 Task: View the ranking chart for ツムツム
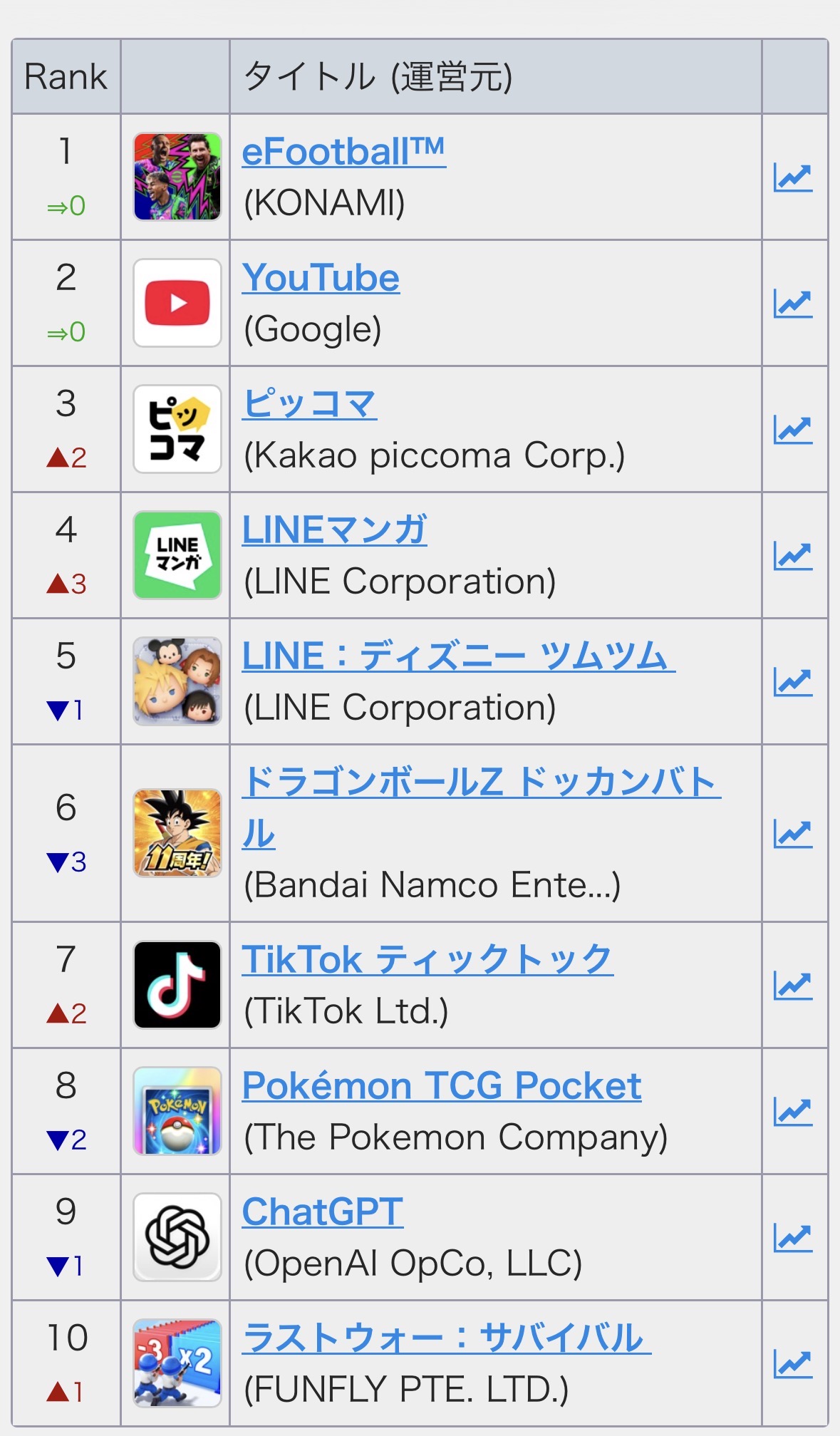(793, 682)
